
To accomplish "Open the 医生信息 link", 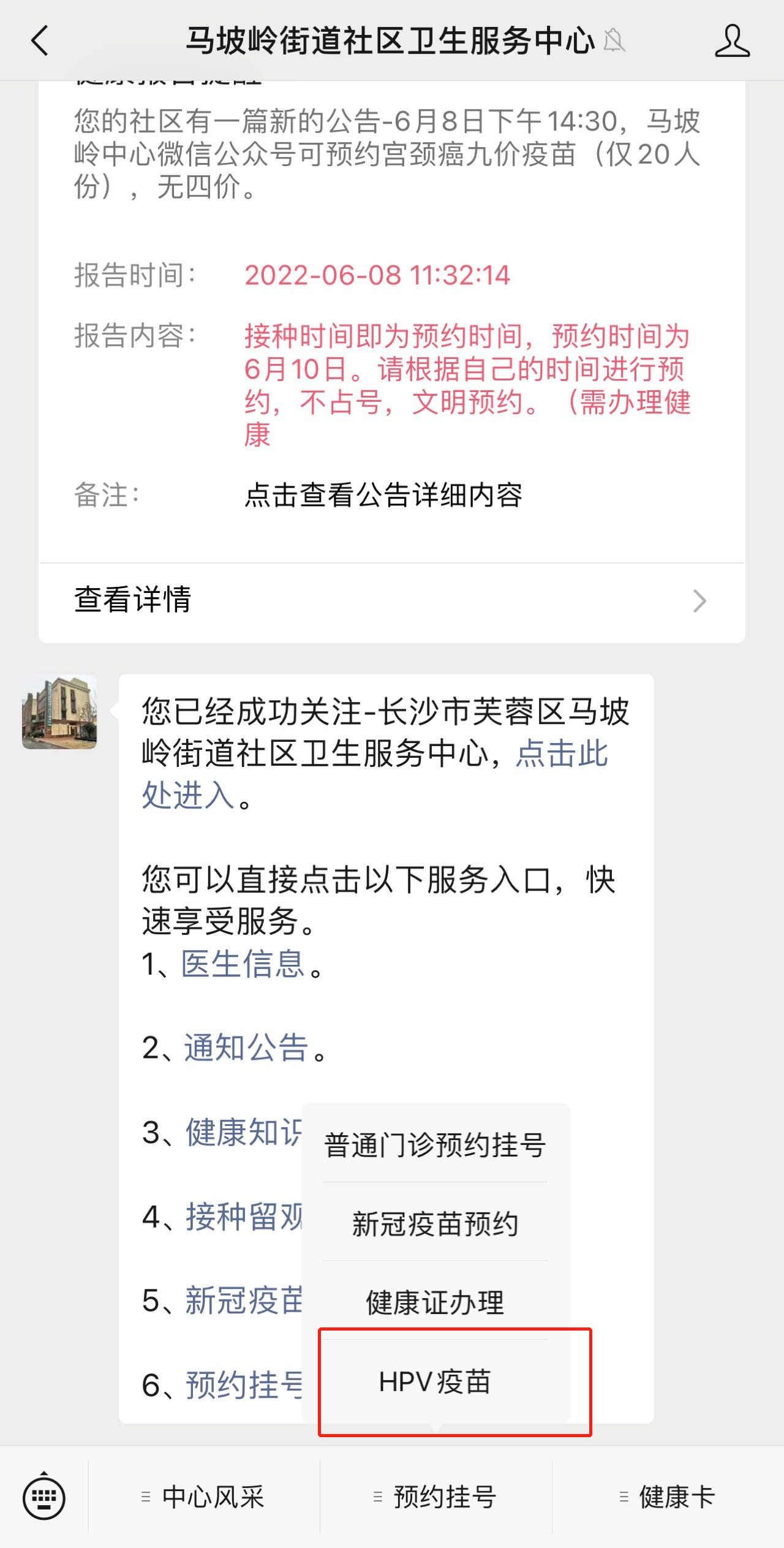I will 243,964.
